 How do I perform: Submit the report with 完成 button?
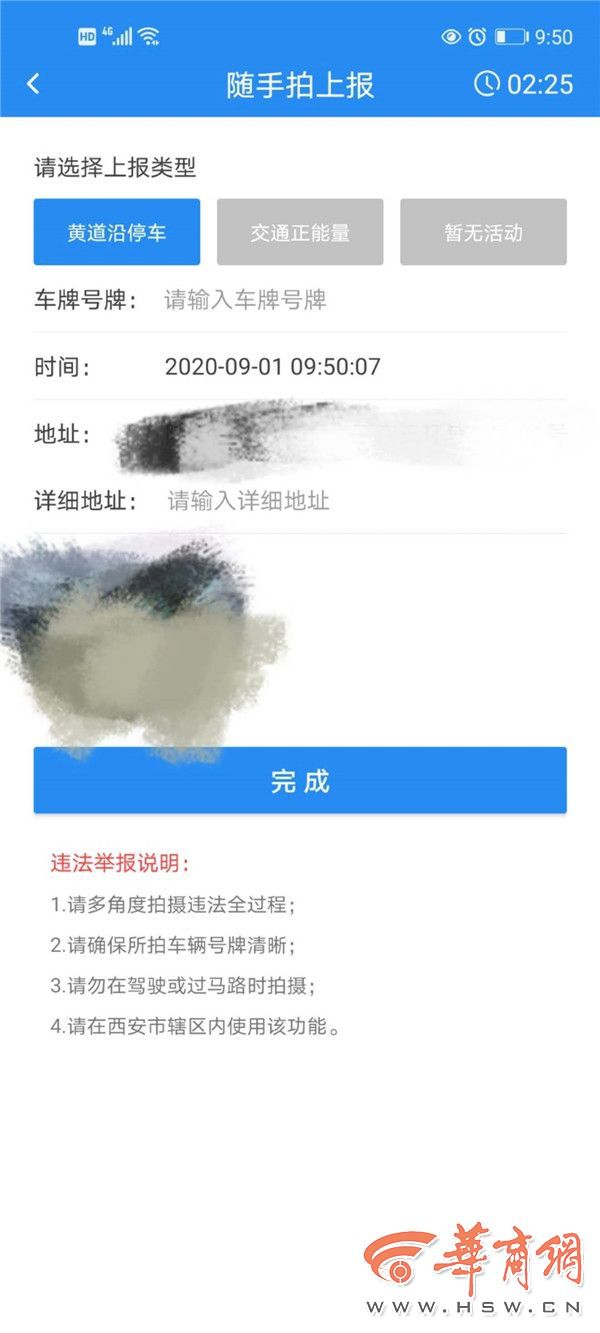pyautogui.click(x=300, y=780)
